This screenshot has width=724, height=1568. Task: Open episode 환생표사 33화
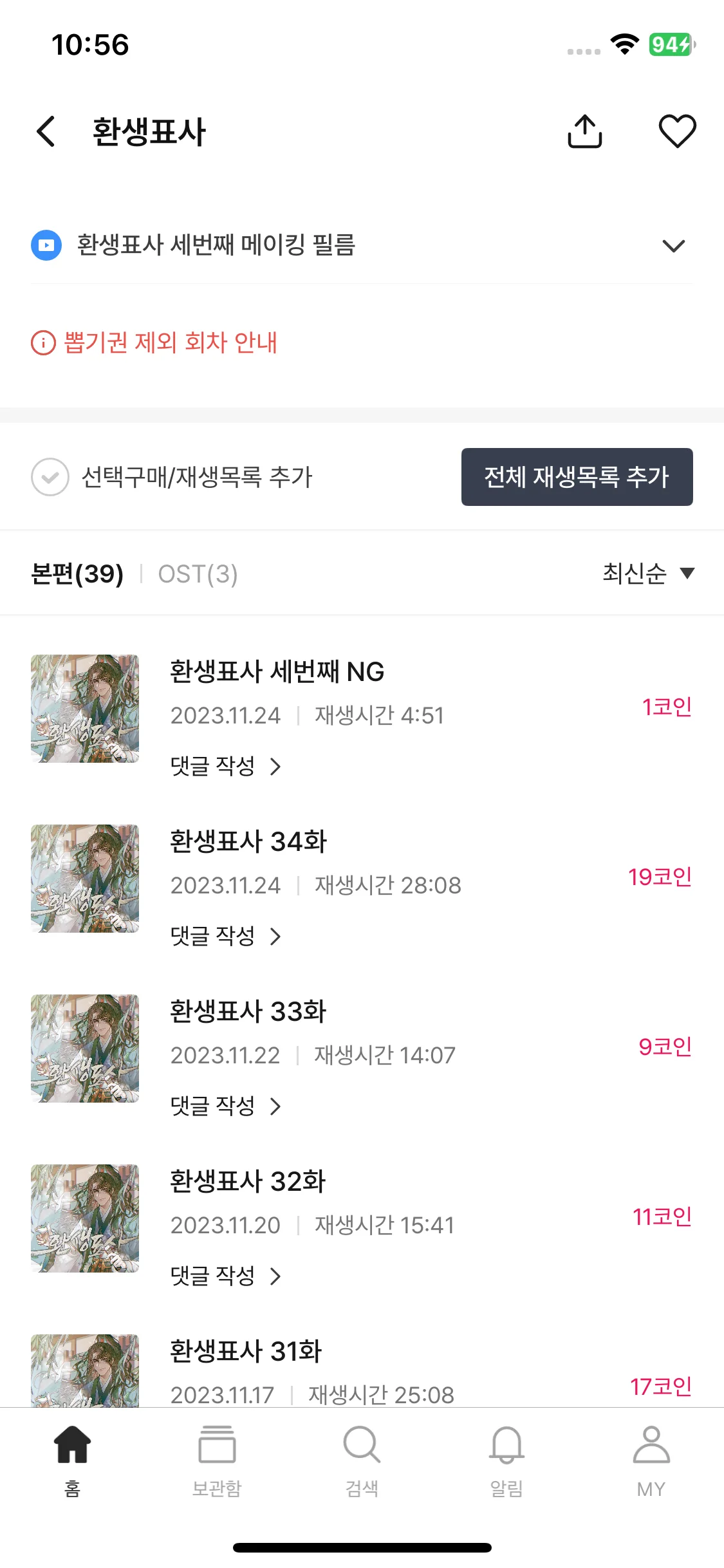(x=248, y=1011)
